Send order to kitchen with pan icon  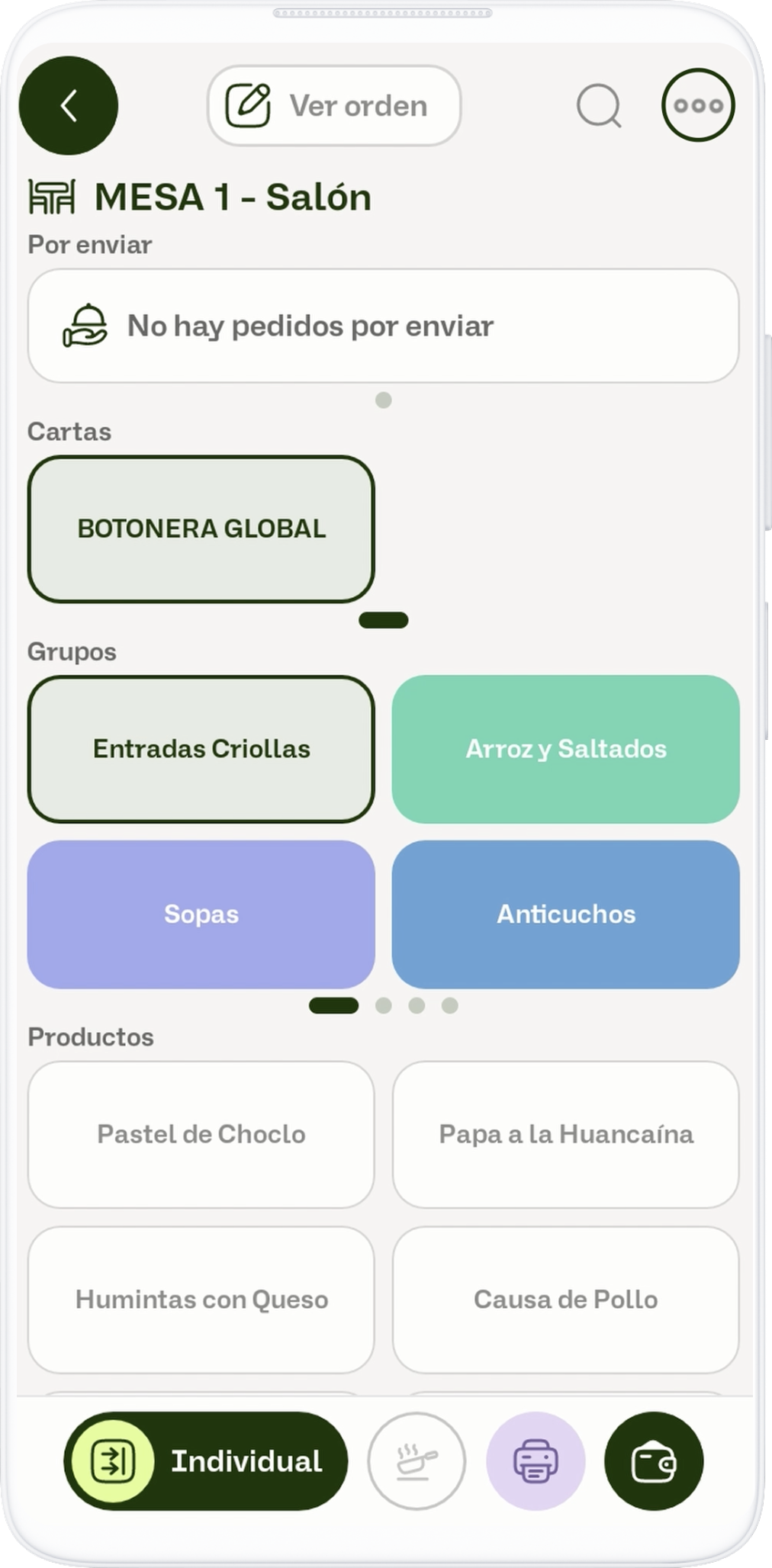417,1461
